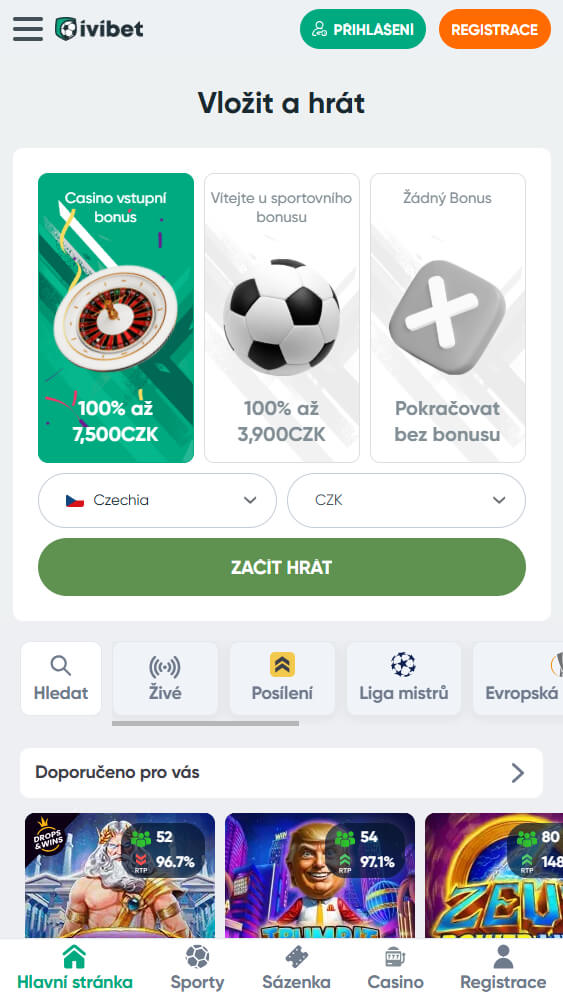563x1000 pixels.
Task: Open the Posílení chip
Action: click(282, 679)
